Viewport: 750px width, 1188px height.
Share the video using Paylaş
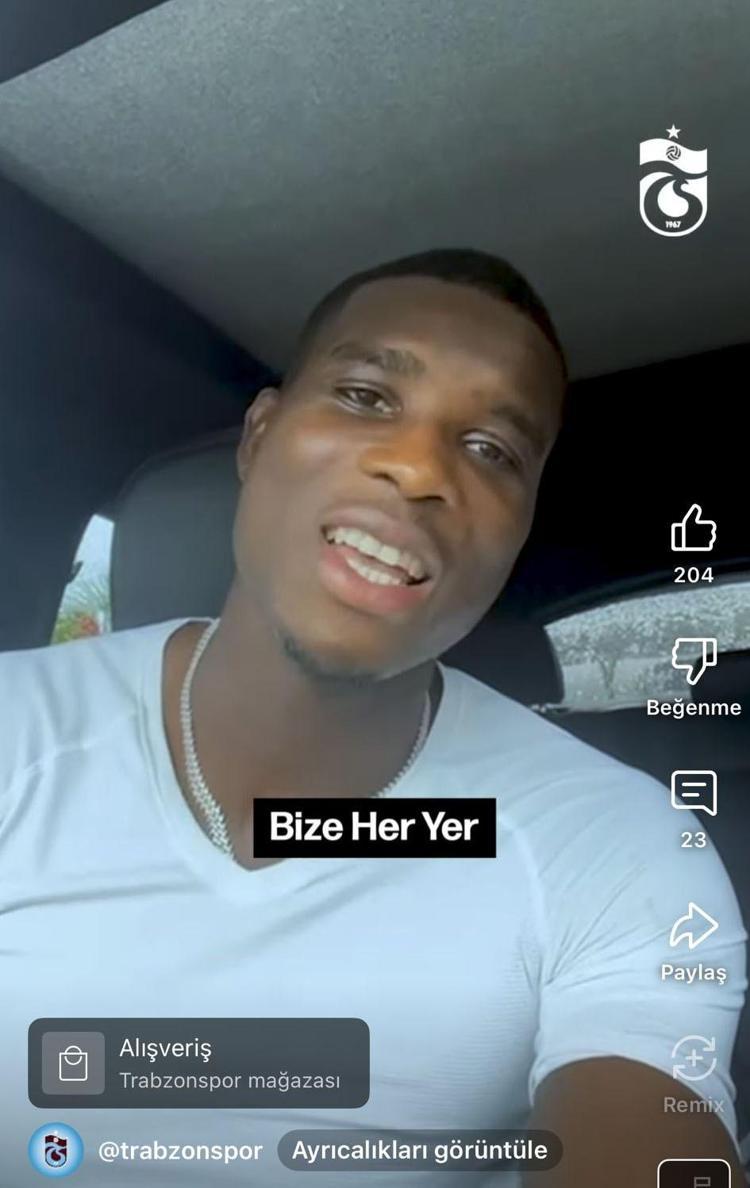click(x=693, y=928)
